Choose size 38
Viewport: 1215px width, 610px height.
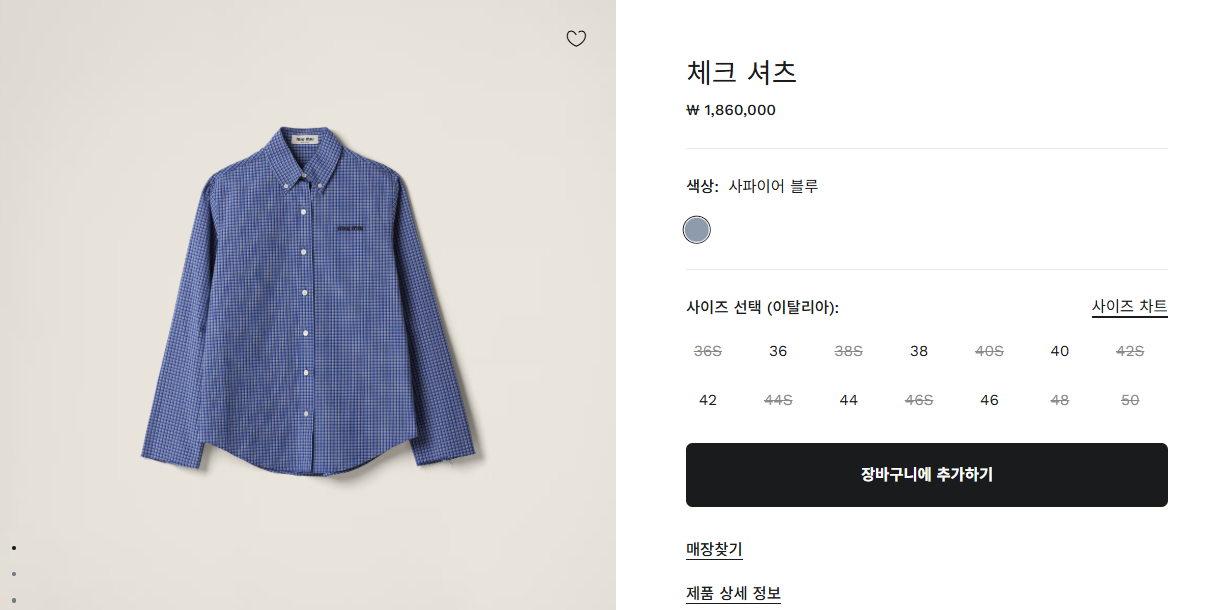click(919, 351)
